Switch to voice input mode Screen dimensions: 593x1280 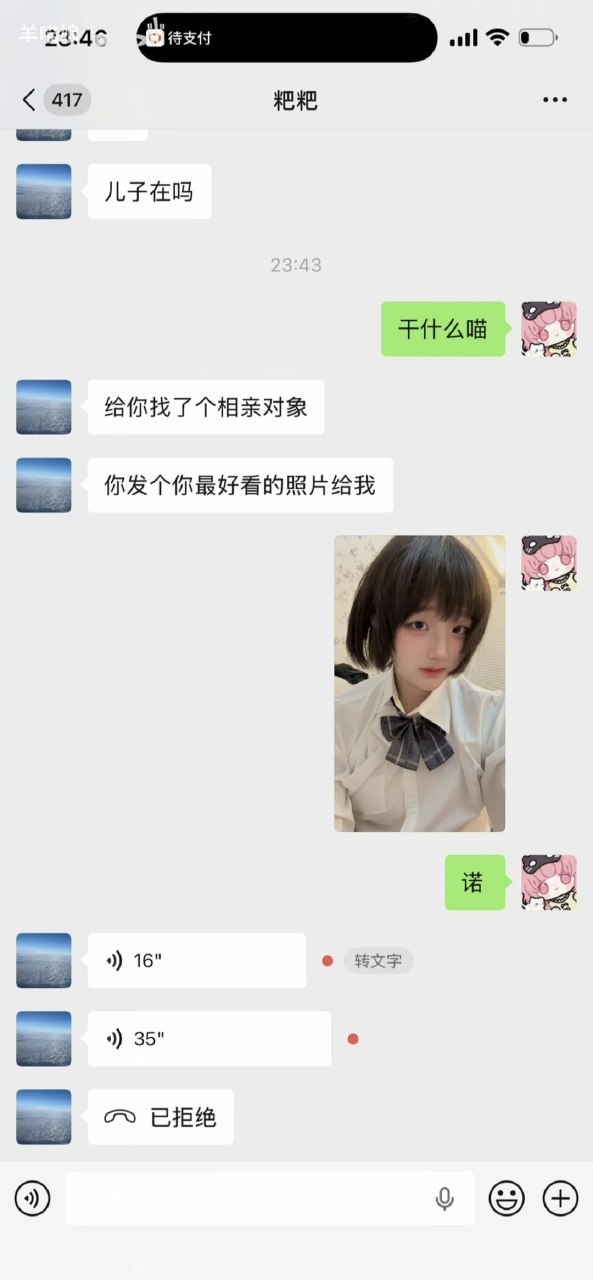pos(32,1198)
